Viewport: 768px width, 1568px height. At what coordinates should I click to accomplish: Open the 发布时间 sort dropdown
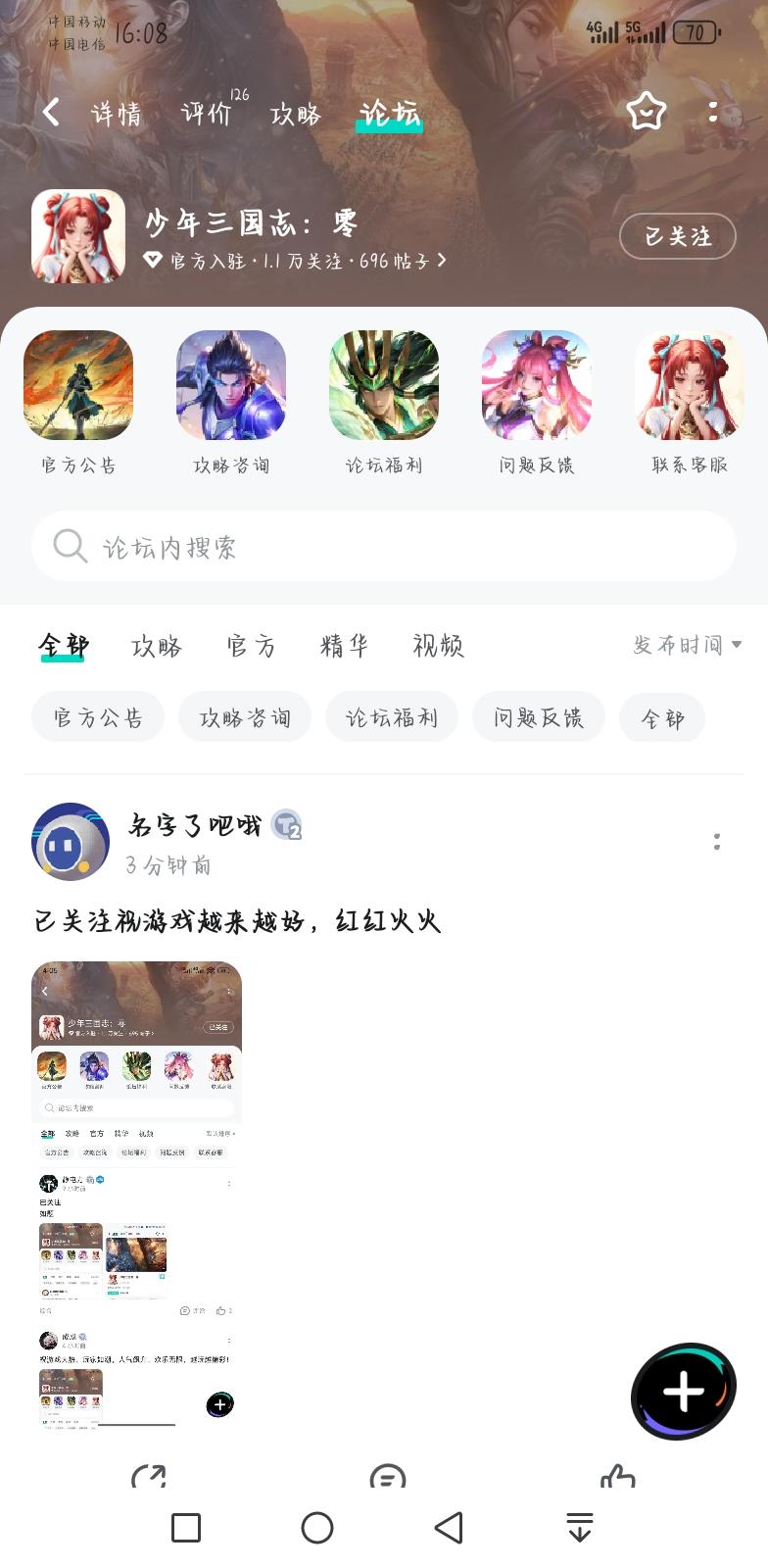(686, 645)
